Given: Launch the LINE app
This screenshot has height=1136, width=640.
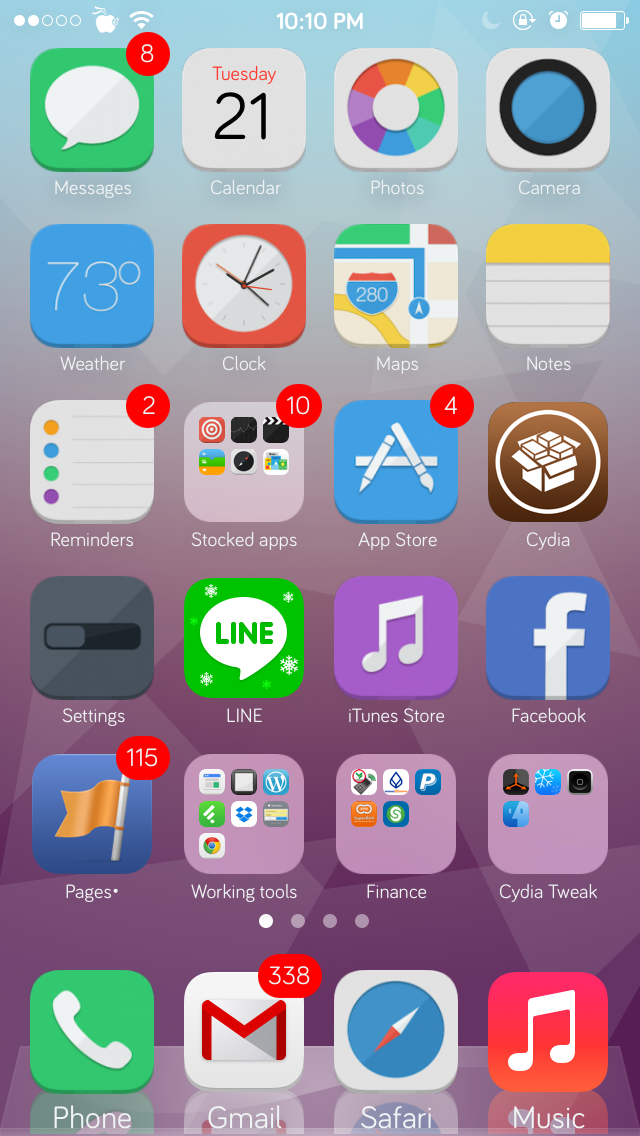Looking at the screenshot, I should click(244, 638).
